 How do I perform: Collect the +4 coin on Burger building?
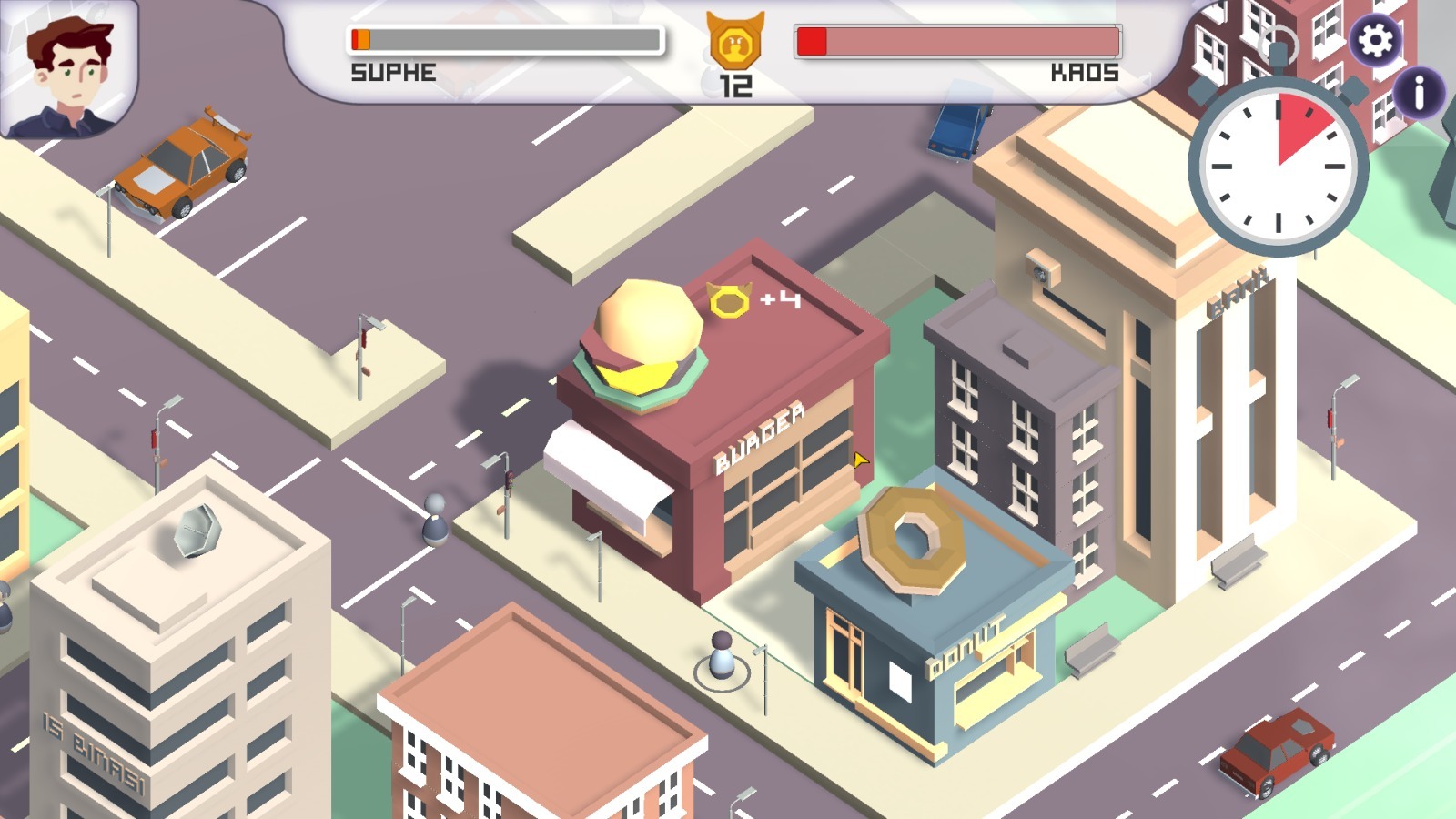730,301
